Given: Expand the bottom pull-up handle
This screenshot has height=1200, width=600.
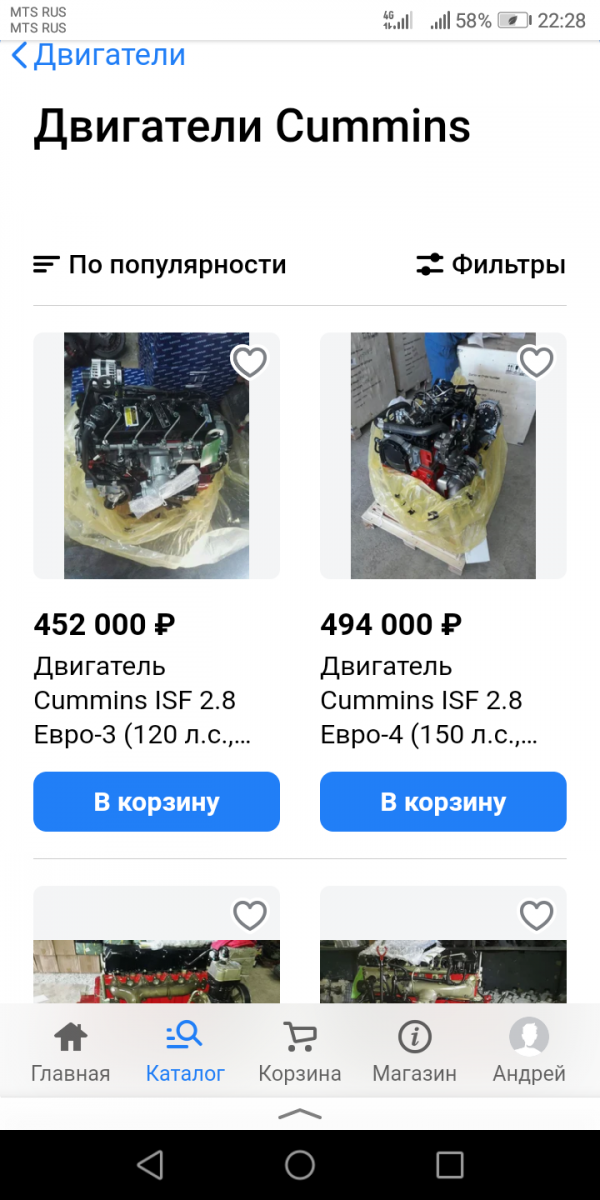Looking at the screenshot, I should 300,1113.
